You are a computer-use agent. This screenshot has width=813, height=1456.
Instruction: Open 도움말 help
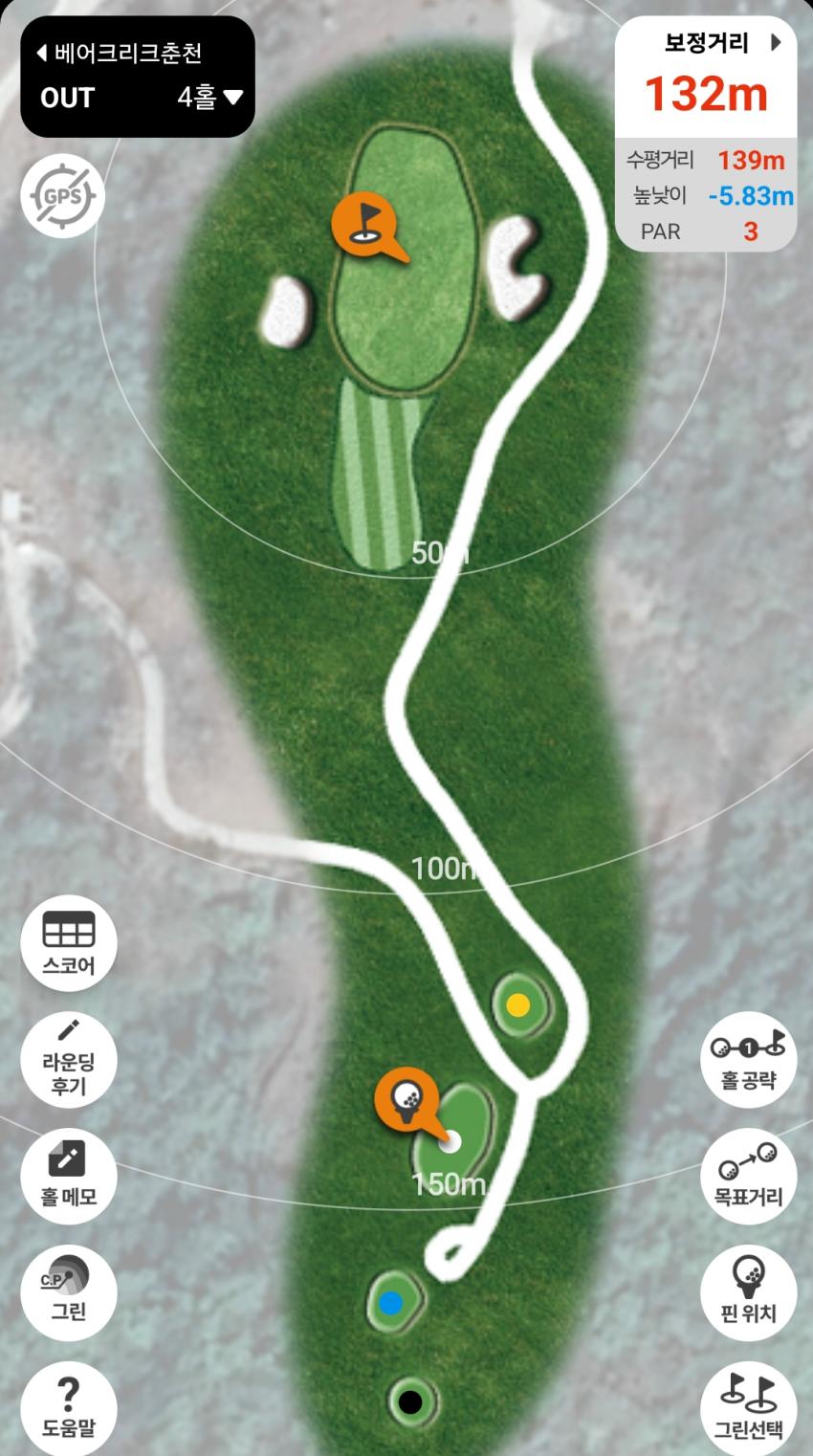point(68,1406)
